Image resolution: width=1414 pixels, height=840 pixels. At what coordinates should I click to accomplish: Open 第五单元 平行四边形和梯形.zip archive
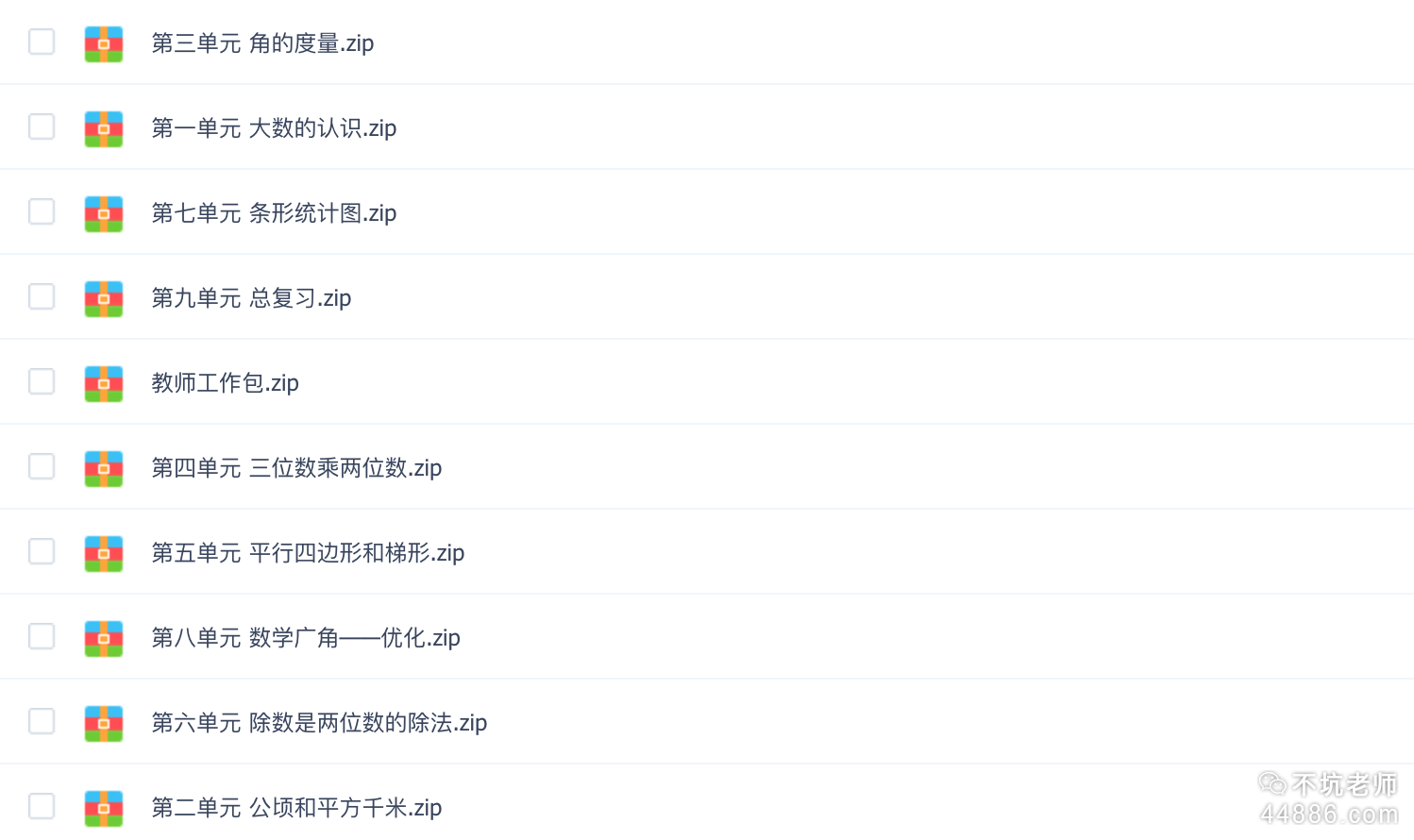pos(308,553)
